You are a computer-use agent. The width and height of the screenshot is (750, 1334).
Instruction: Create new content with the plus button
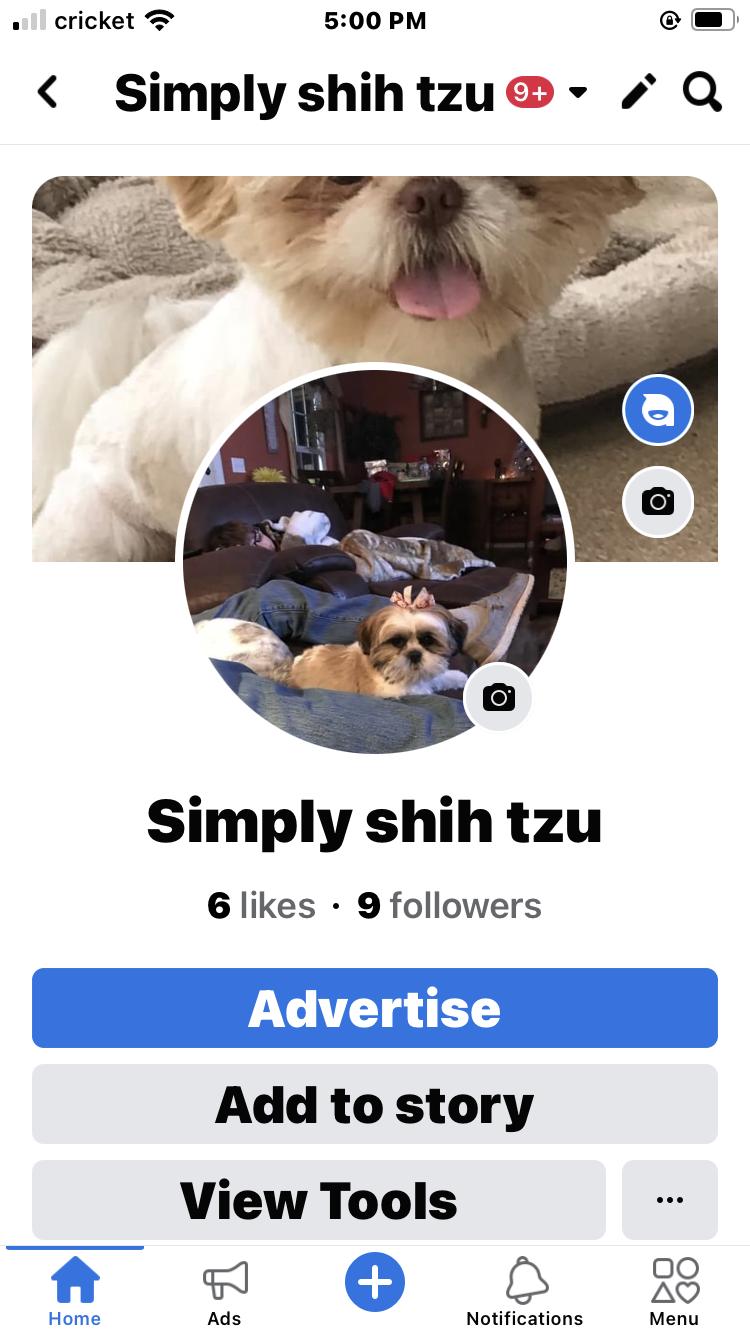375,1281
